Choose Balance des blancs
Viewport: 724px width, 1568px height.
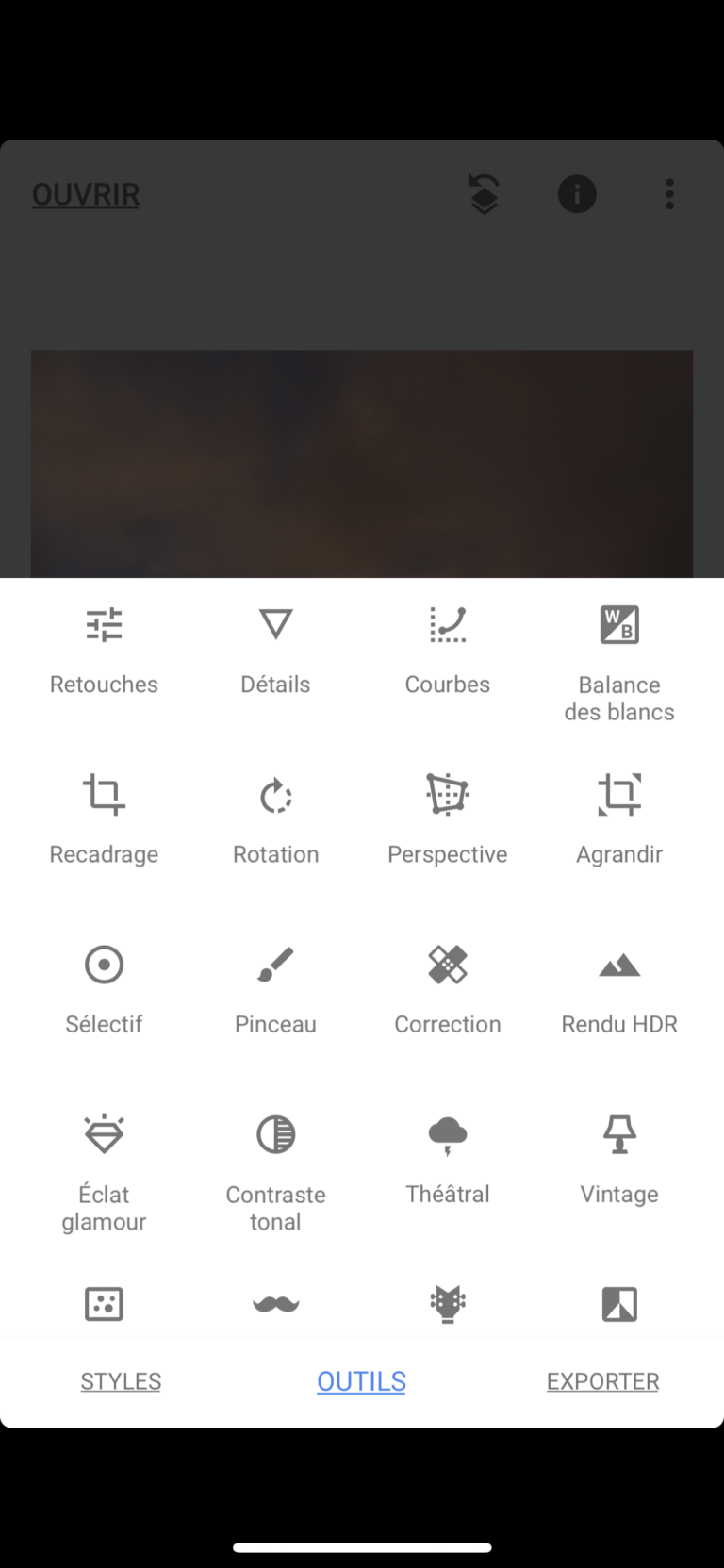click(x=619, y=660)
